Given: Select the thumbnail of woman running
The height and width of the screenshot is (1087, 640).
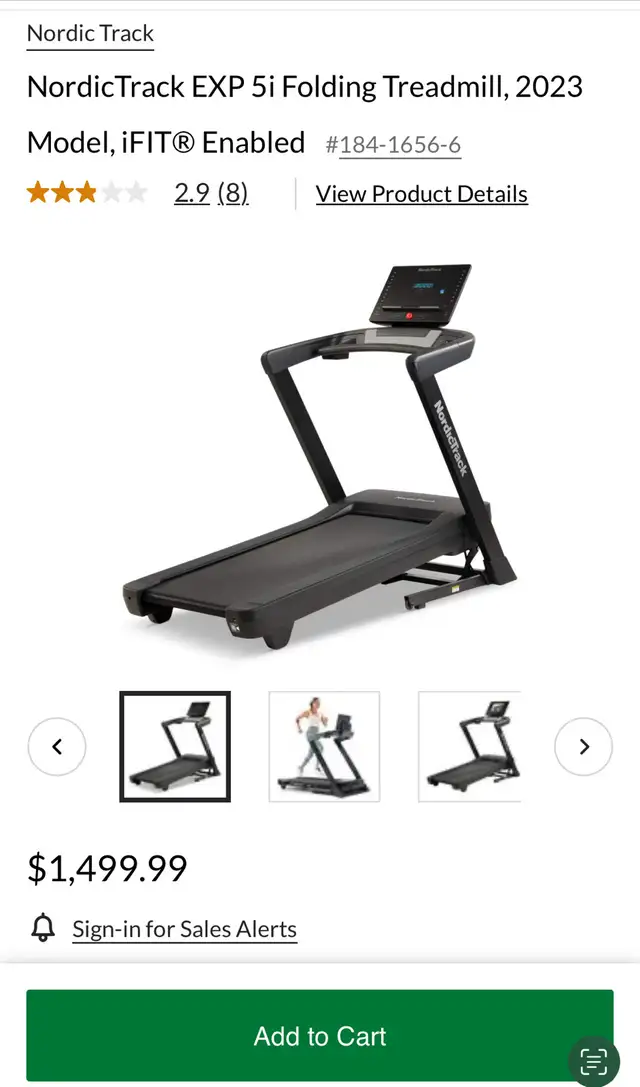Looking at the screenshot, I should (x=325, y=747).
